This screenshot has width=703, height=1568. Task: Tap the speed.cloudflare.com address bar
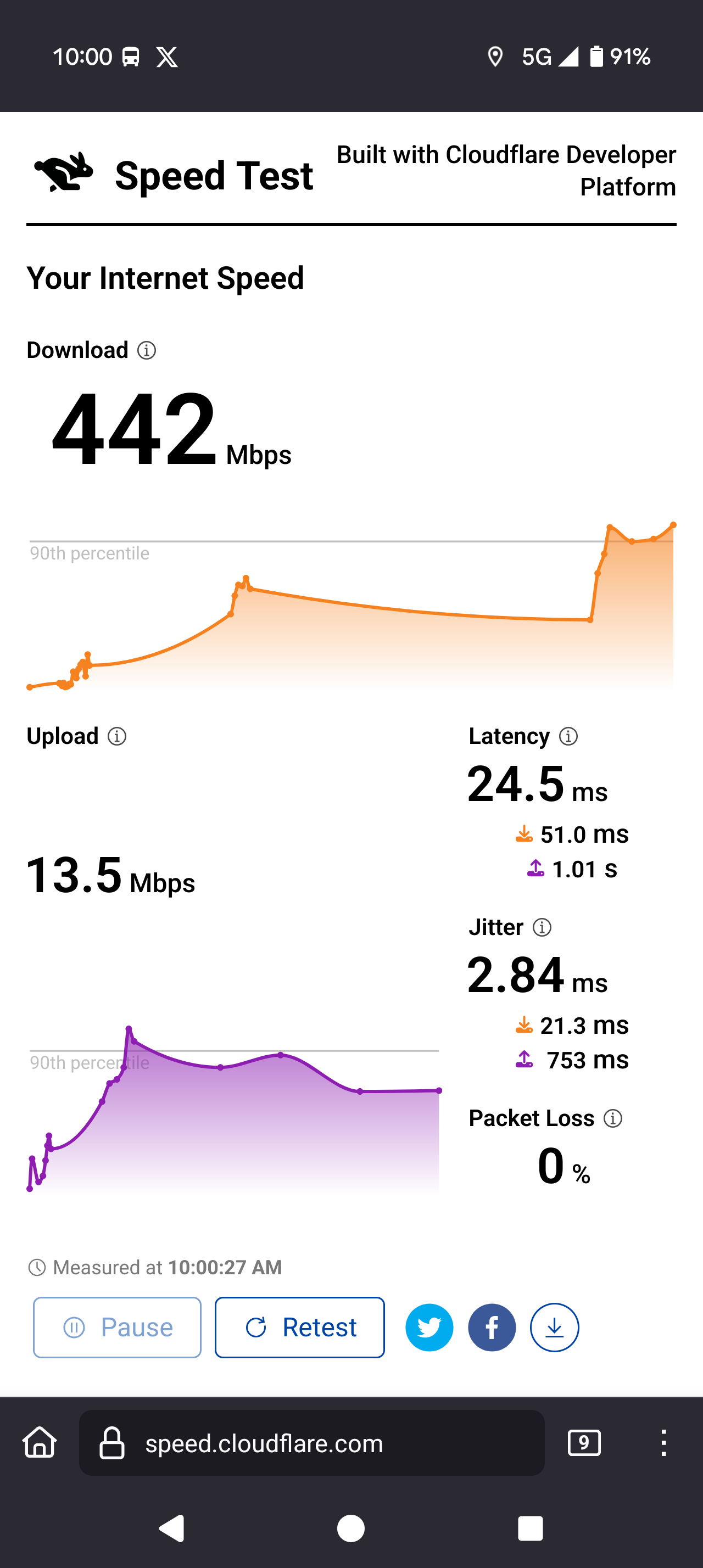[311, 1443]
